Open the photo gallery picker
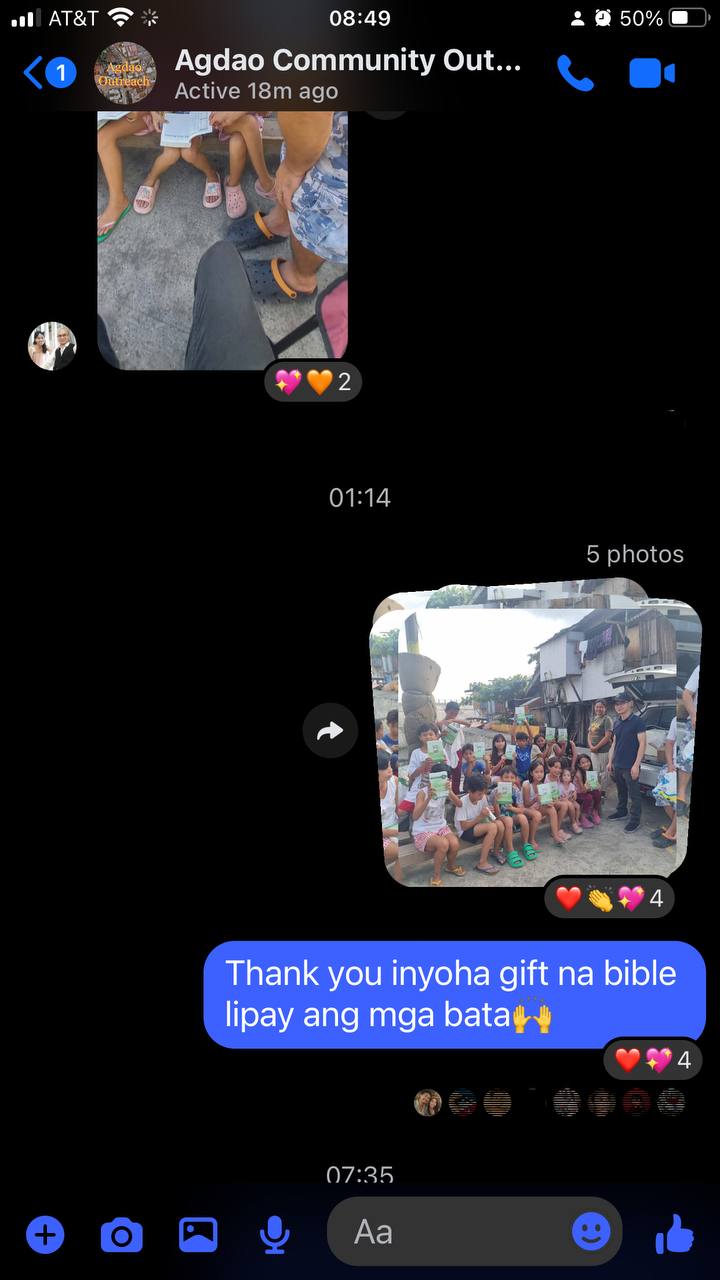 [x=198, y=1235]
